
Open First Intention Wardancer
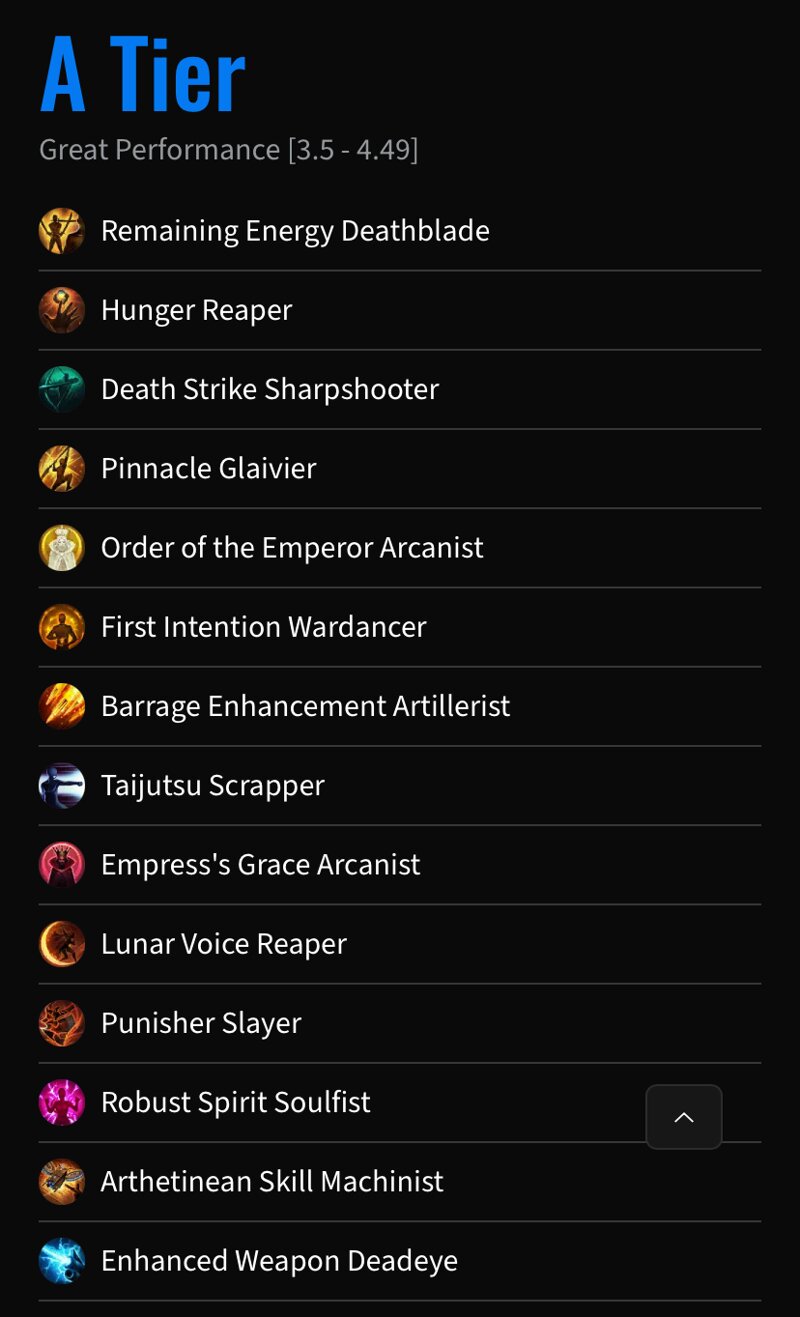[263, 627]
